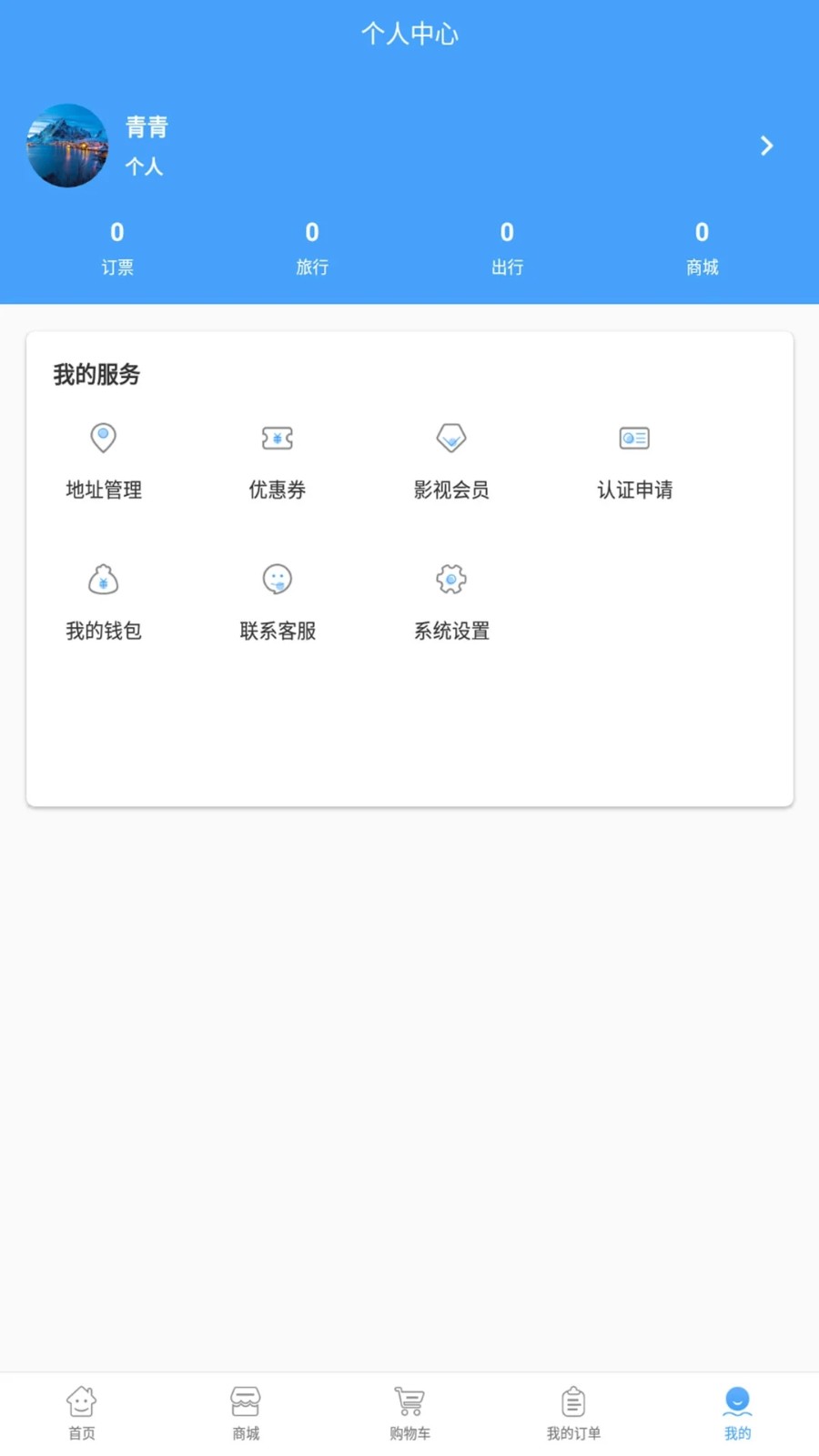Viewport: 819px width, 1456px height.
Task: Open the 我的订单 orders tab
Action: (x=572, y=1411)
